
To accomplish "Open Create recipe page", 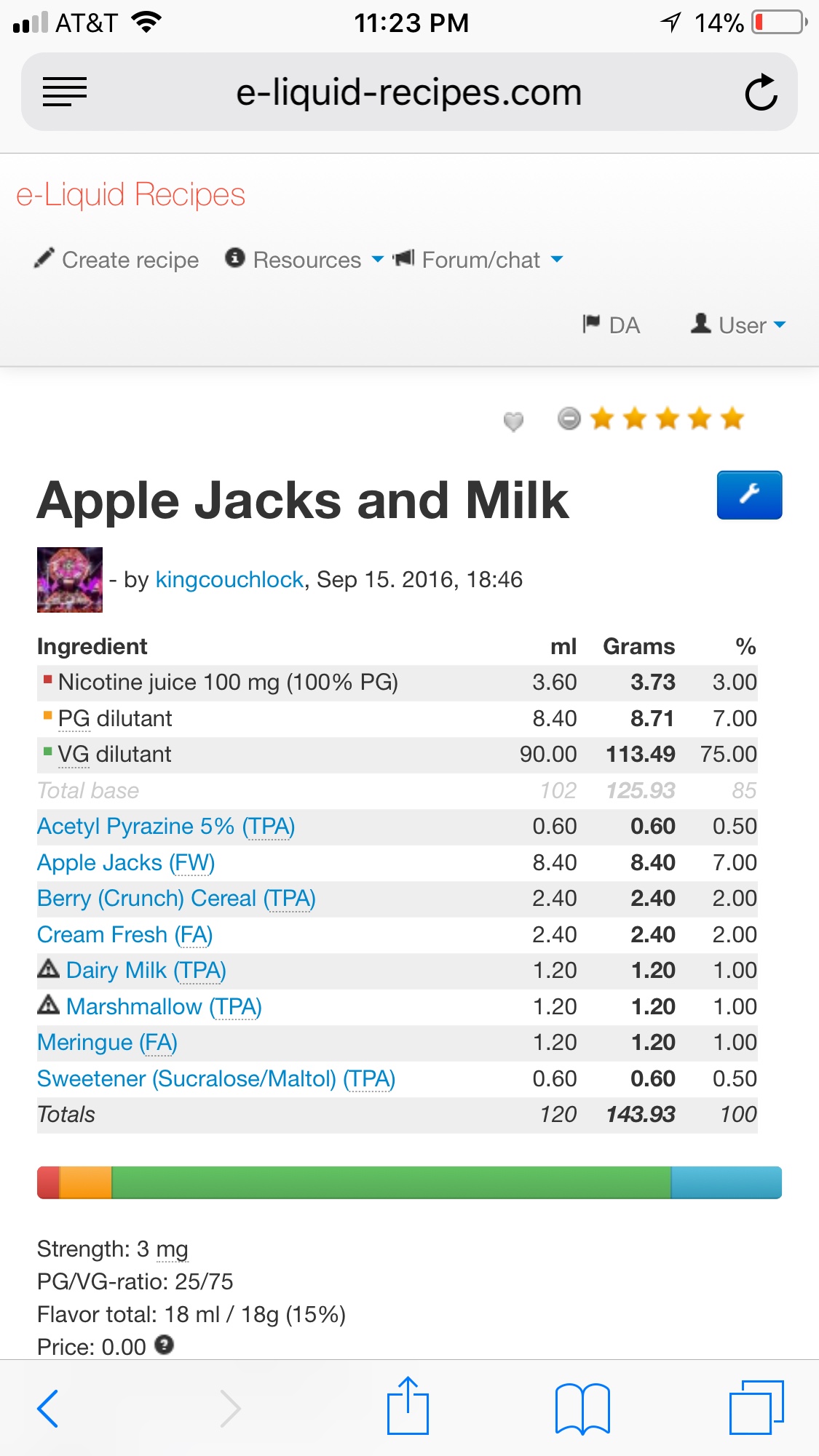I will click(117, 260).
